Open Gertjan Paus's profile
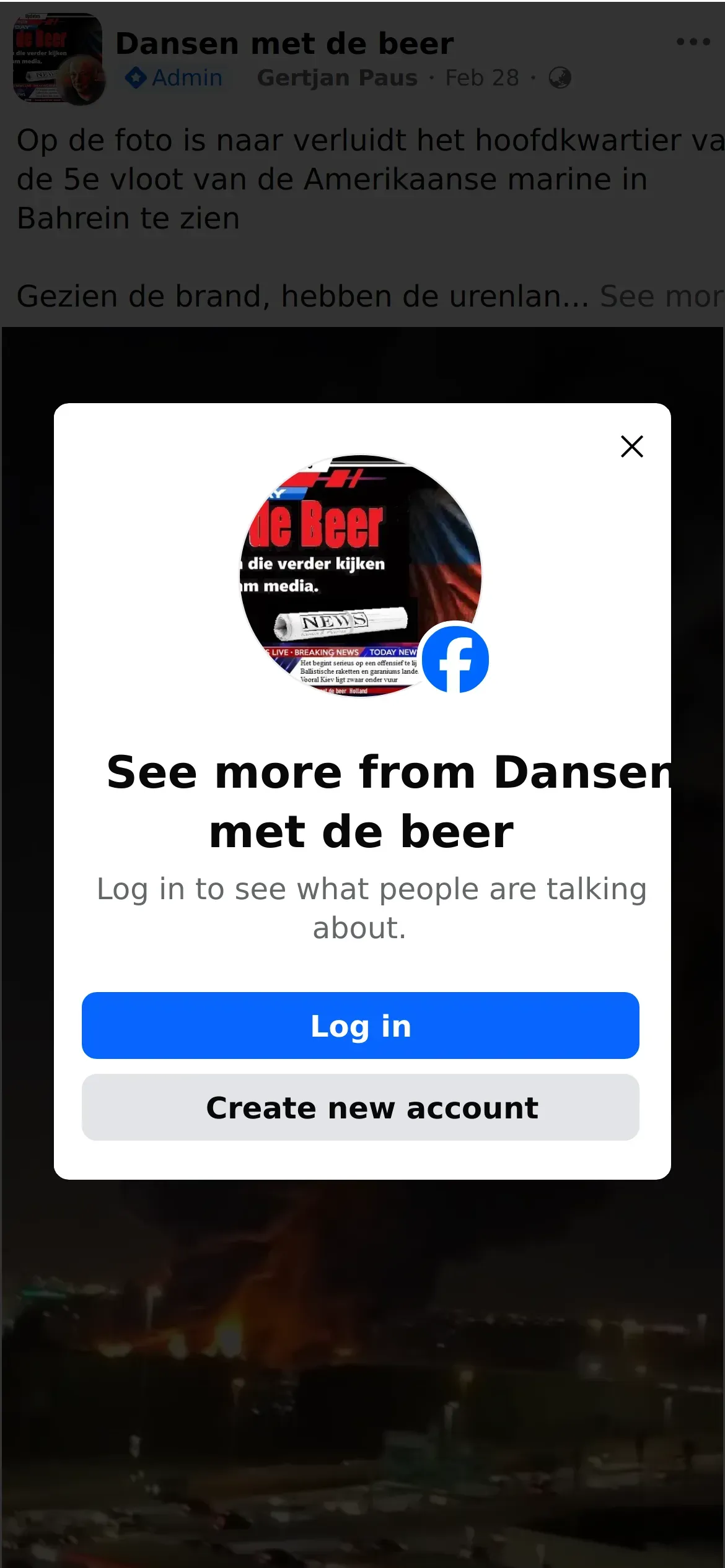Image resolution: width=725 pixels, height=1568 pixels. [x=337, y=78]
